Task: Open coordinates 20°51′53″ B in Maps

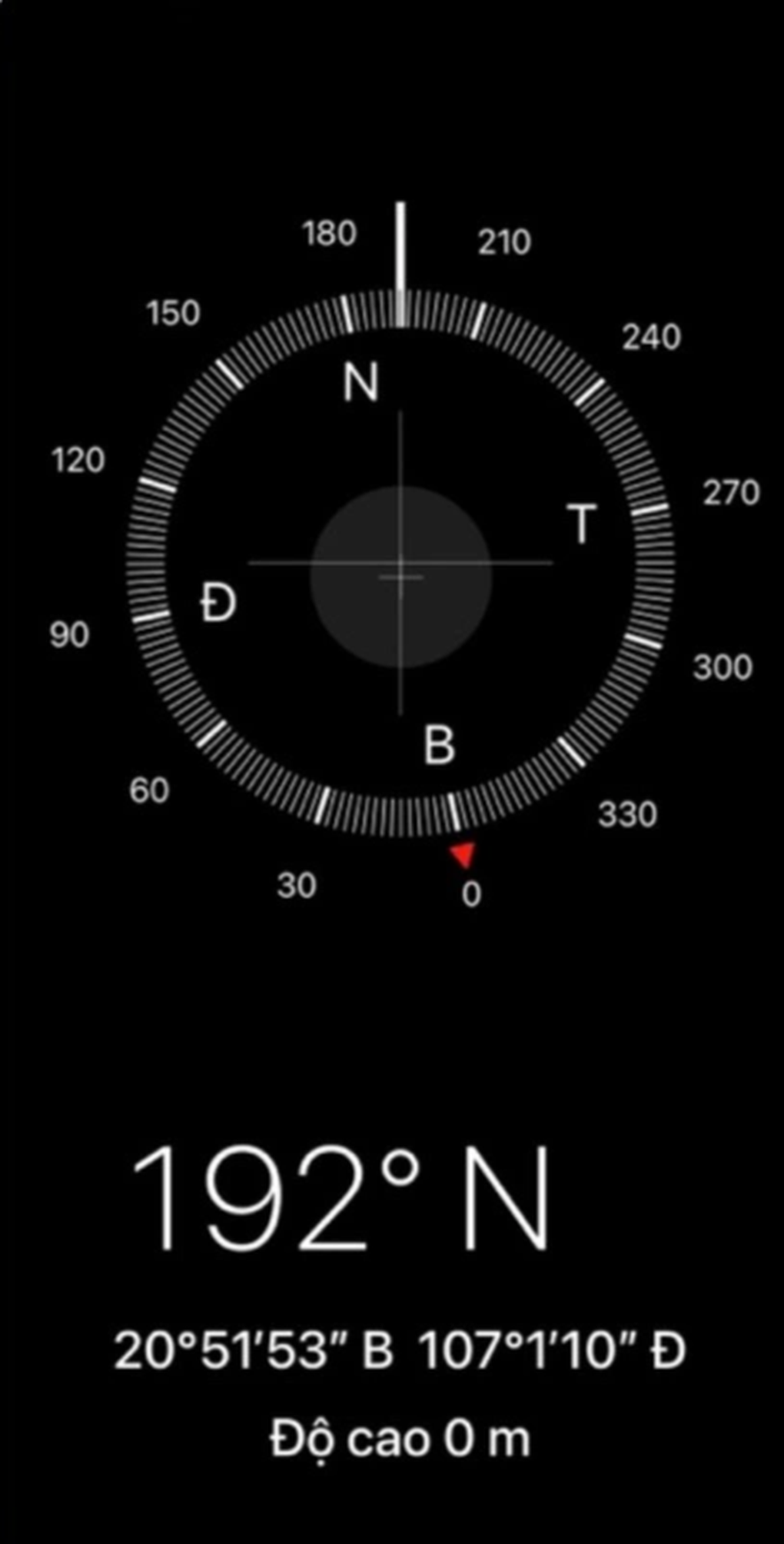Action: coord(399,1351)
